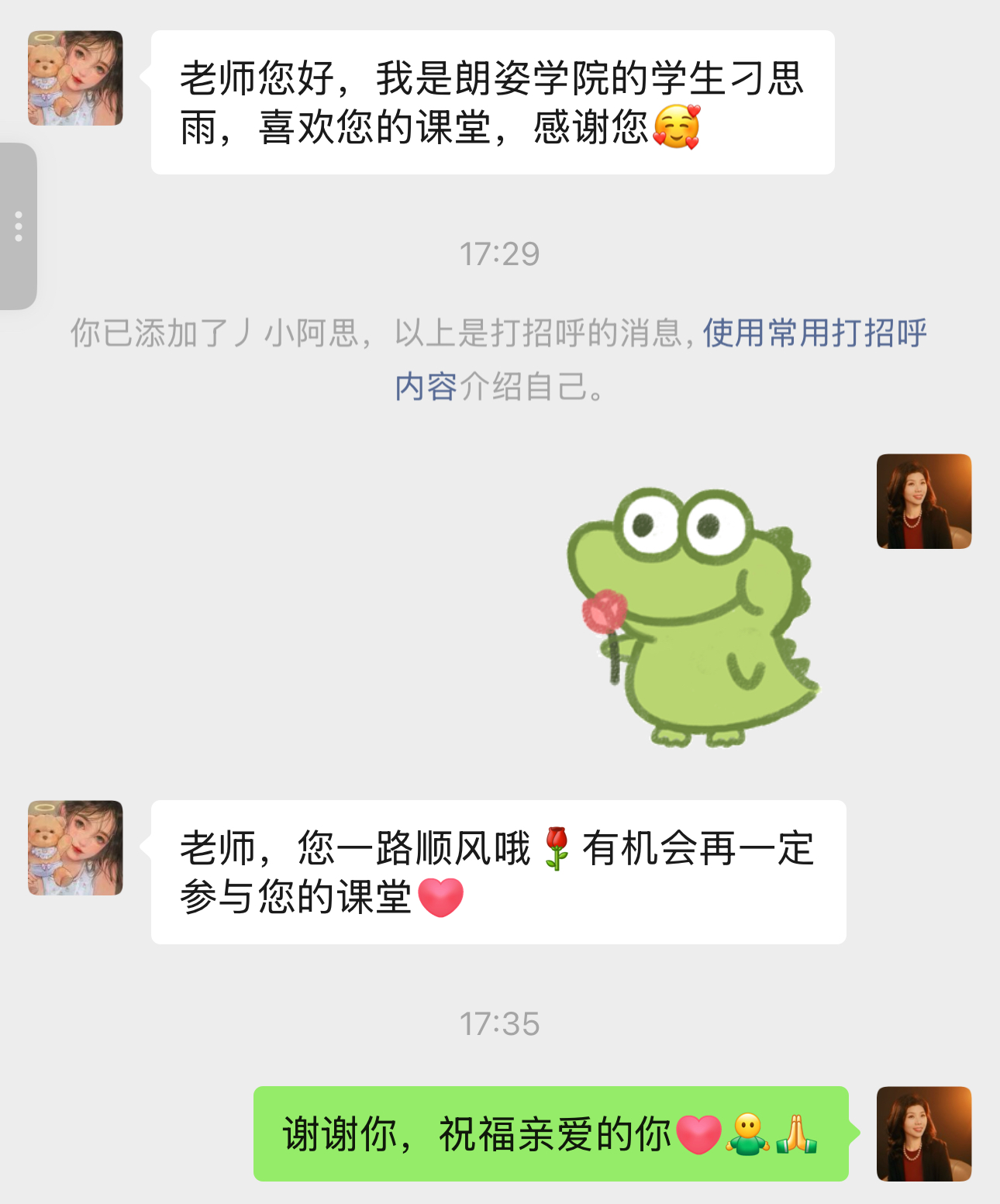Open the teacher's avatar beside the 谢谢你 message
Viewport: 1000px width, 1204px height.
[923, 1133]
